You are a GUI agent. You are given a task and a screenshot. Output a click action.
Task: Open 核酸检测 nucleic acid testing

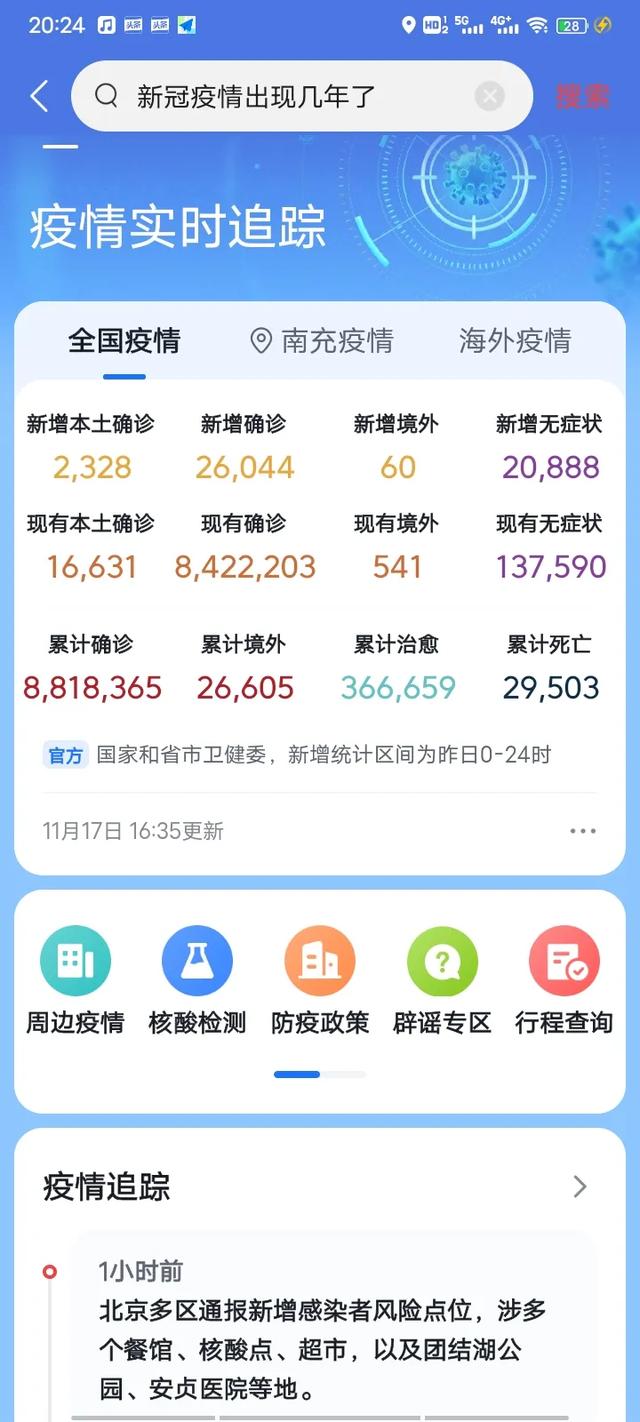(197, 980)
